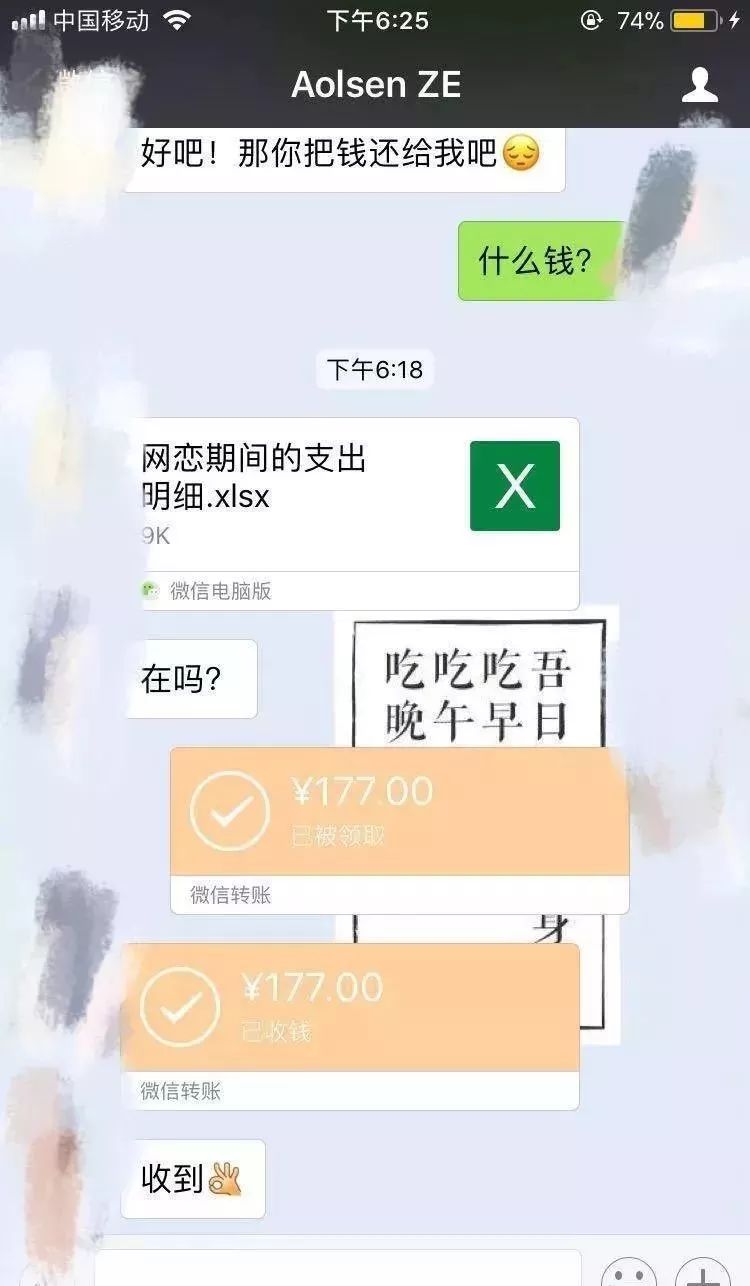This screenshot has height=1286, width=750.
Task: Focus the message input field
Action: coord(340,1268)
